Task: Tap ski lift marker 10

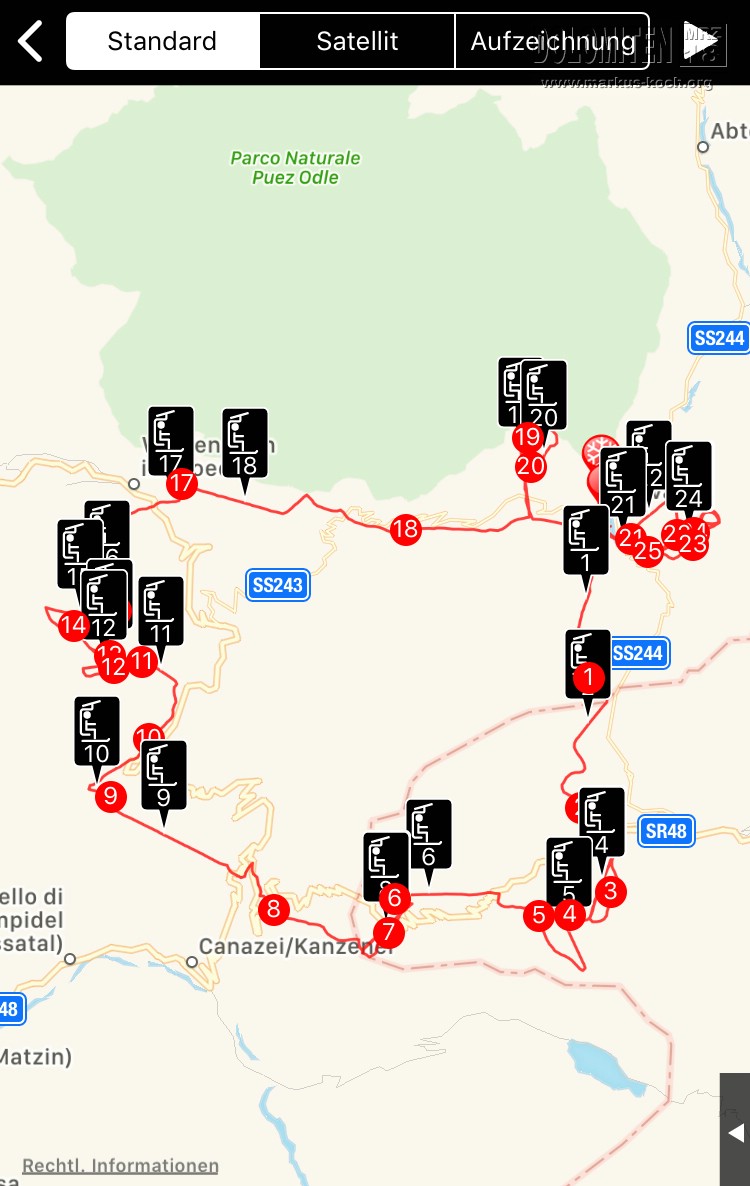Action: tap(97, 732)
